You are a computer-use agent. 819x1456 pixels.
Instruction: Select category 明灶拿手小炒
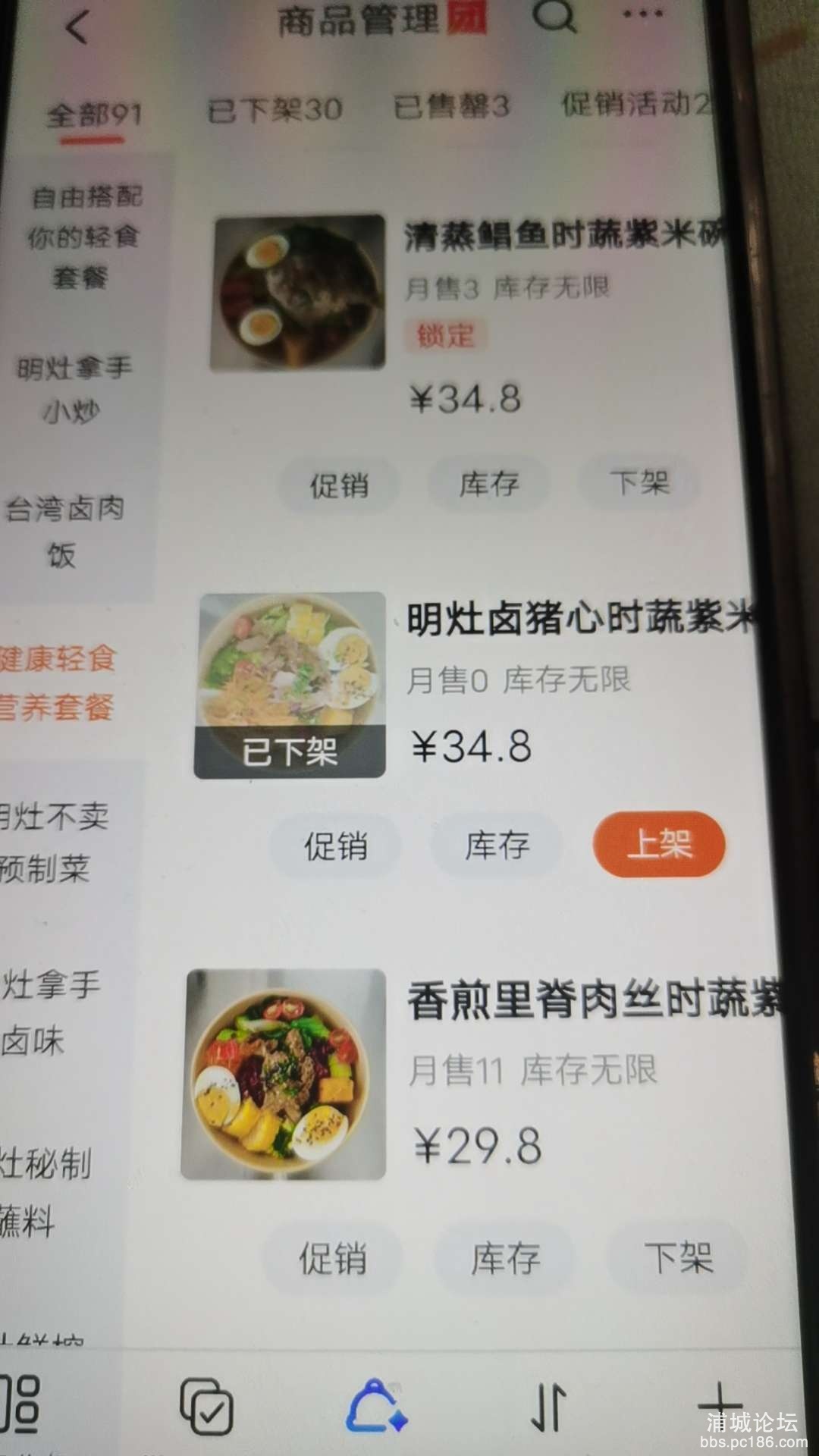pos(74,389)
